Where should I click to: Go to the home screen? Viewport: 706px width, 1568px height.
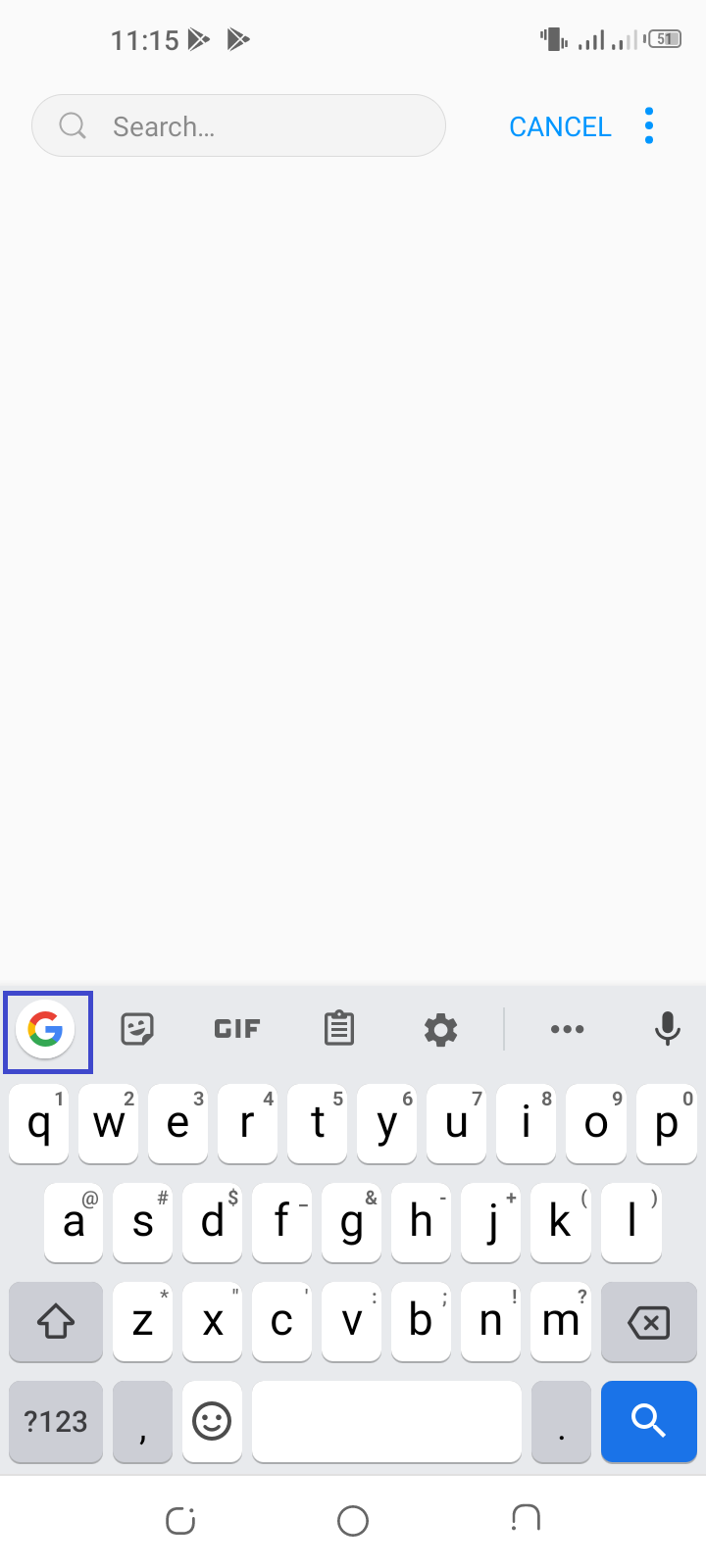point(353,1521)
